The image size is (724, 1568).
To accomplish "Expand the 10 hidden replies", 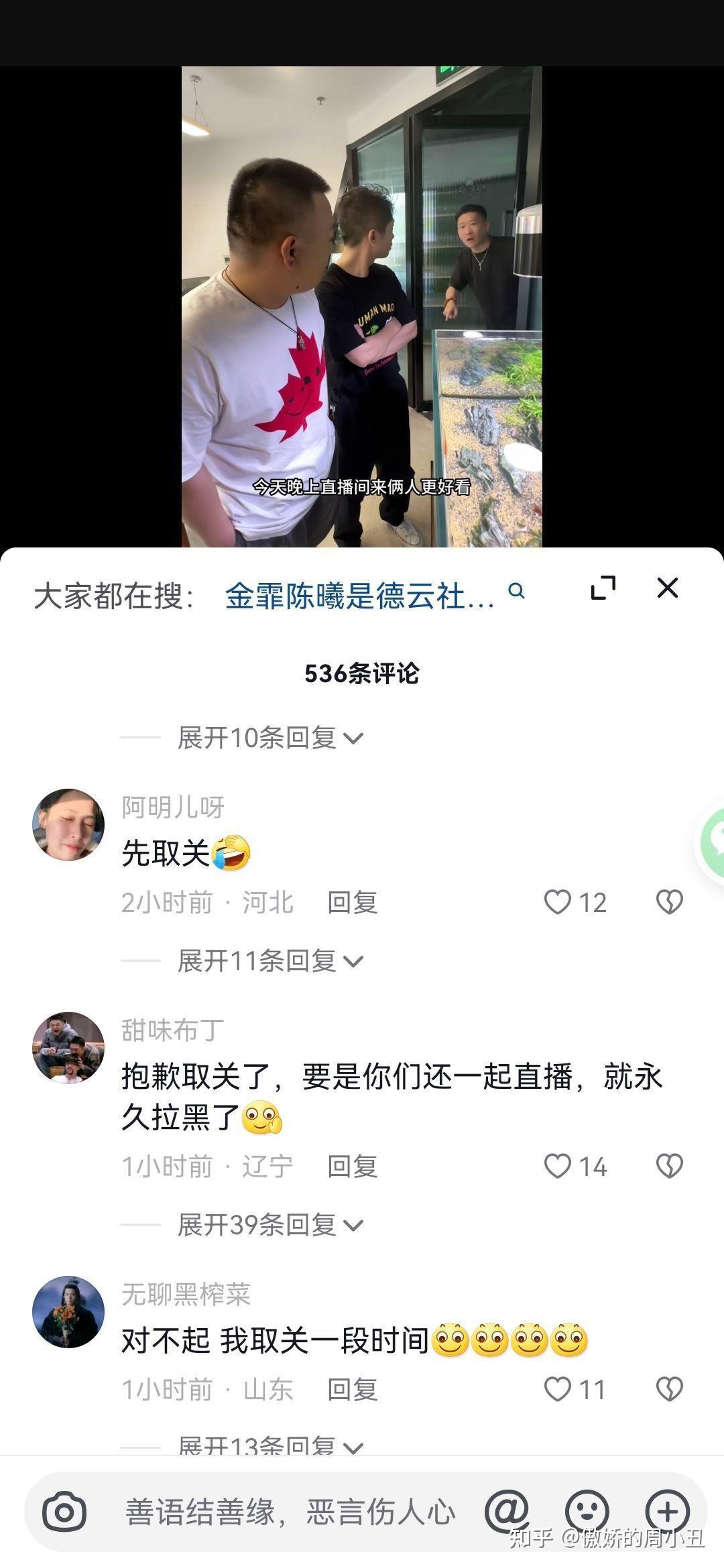I will [x=269, y=738].
